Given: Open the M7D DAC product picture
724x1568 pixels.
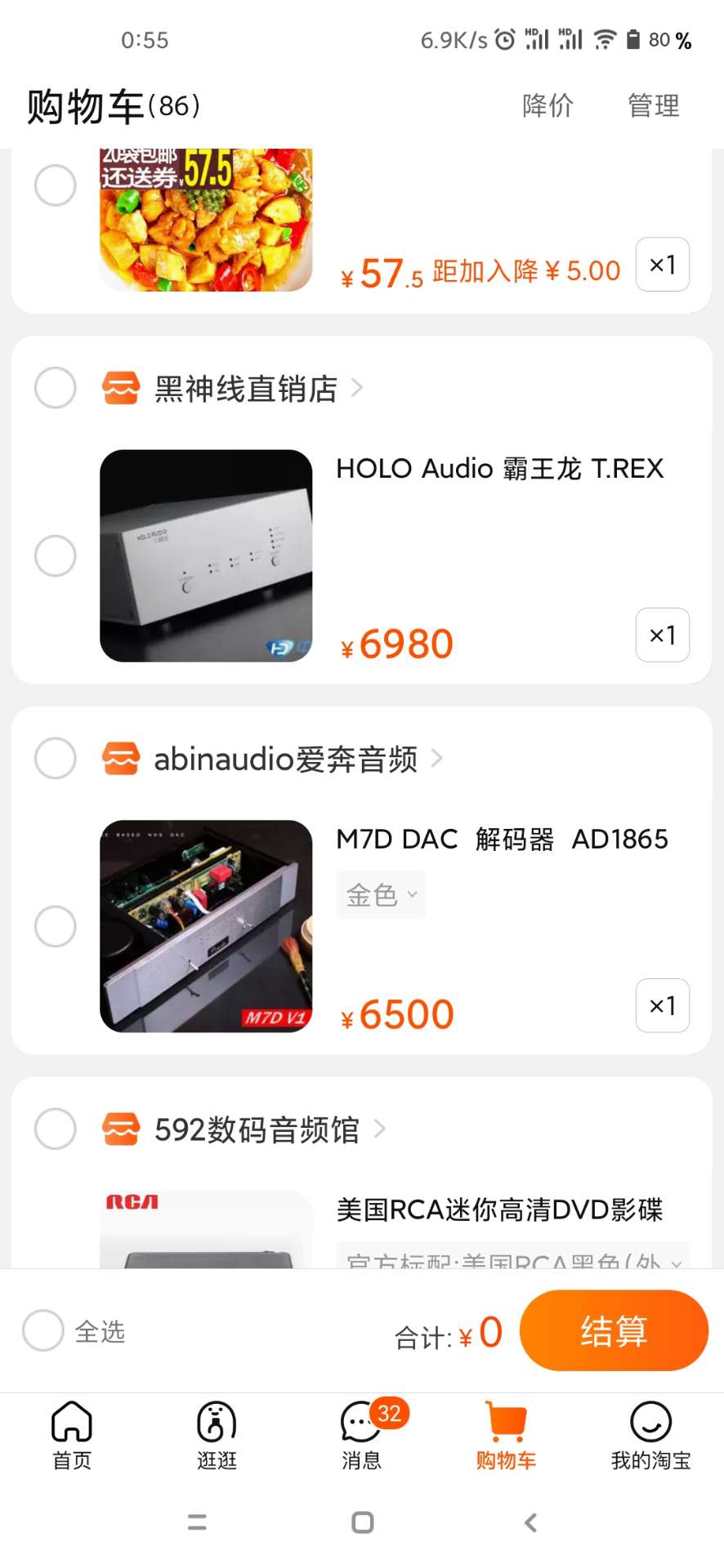Looking at the screenshot, I should (206, 927).
